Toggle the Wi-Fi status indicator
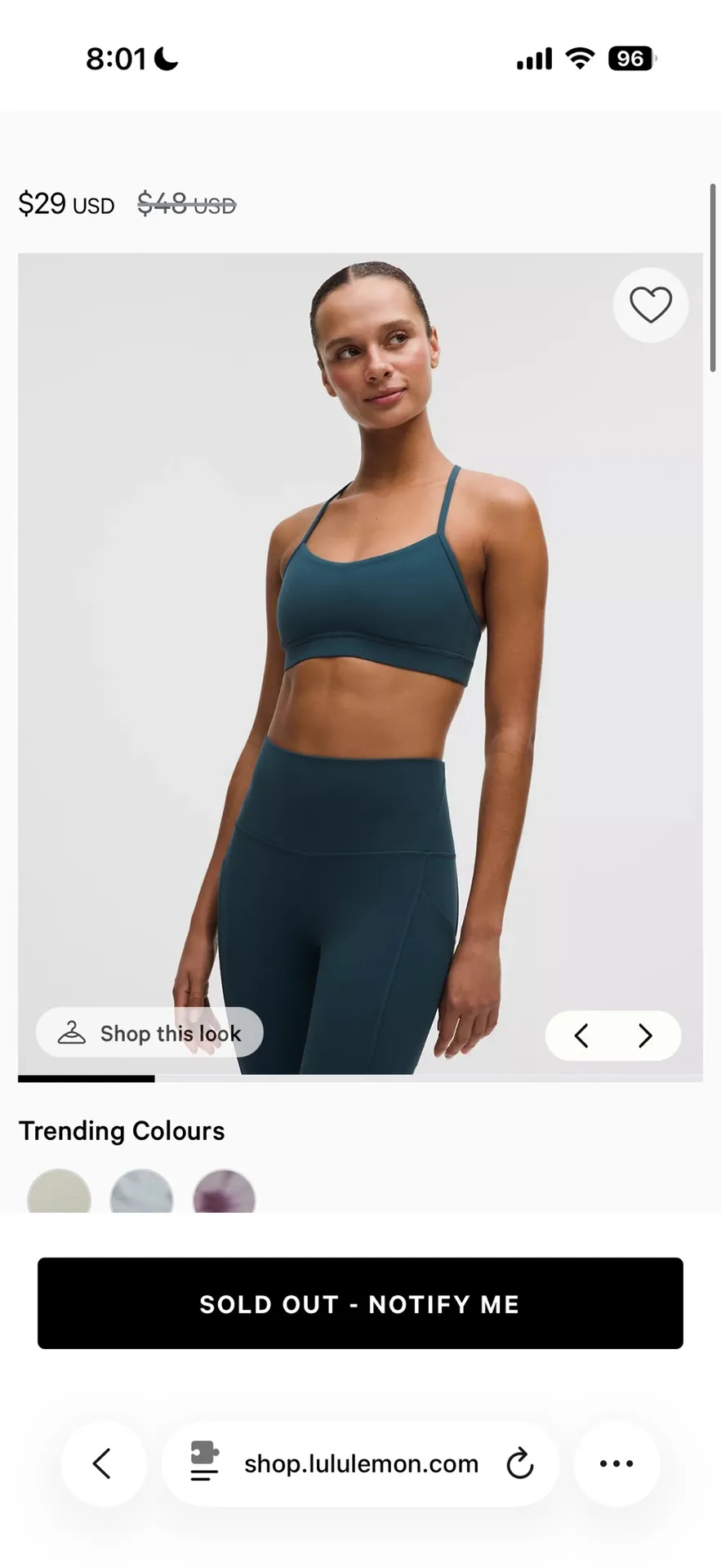This screenshot has height=1568, width=721. pyautogui.click(x=580, y=57)
